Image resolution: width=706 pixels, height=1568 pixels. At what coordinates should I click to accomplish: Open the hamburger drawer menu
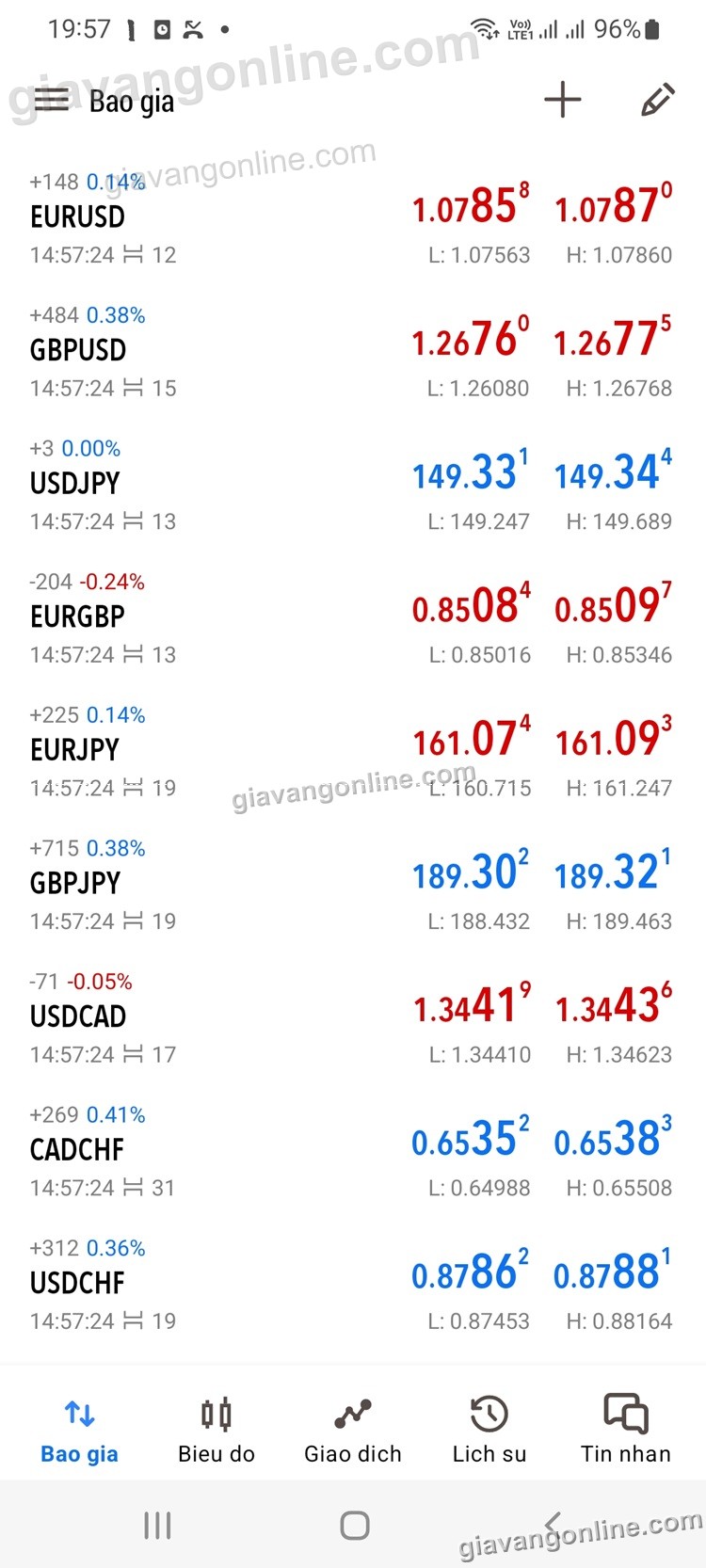click(51, 100)
